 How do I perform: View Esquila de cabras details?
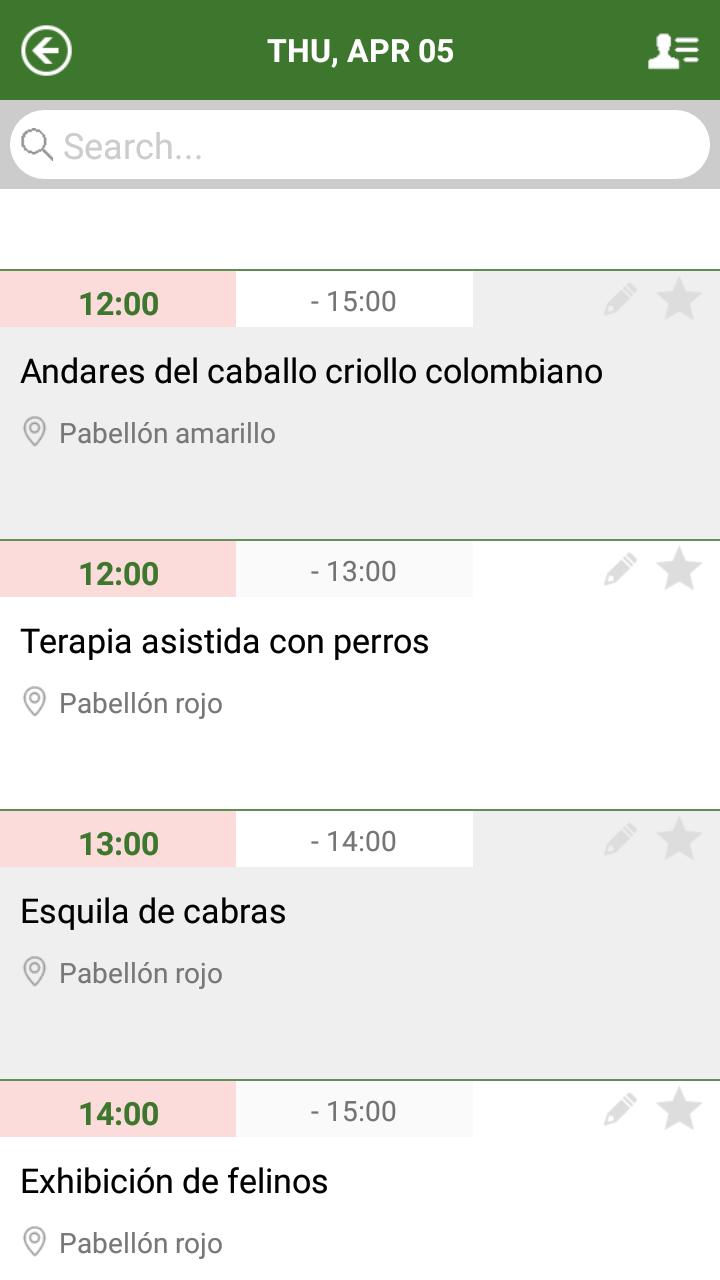(x=153, y=912)
